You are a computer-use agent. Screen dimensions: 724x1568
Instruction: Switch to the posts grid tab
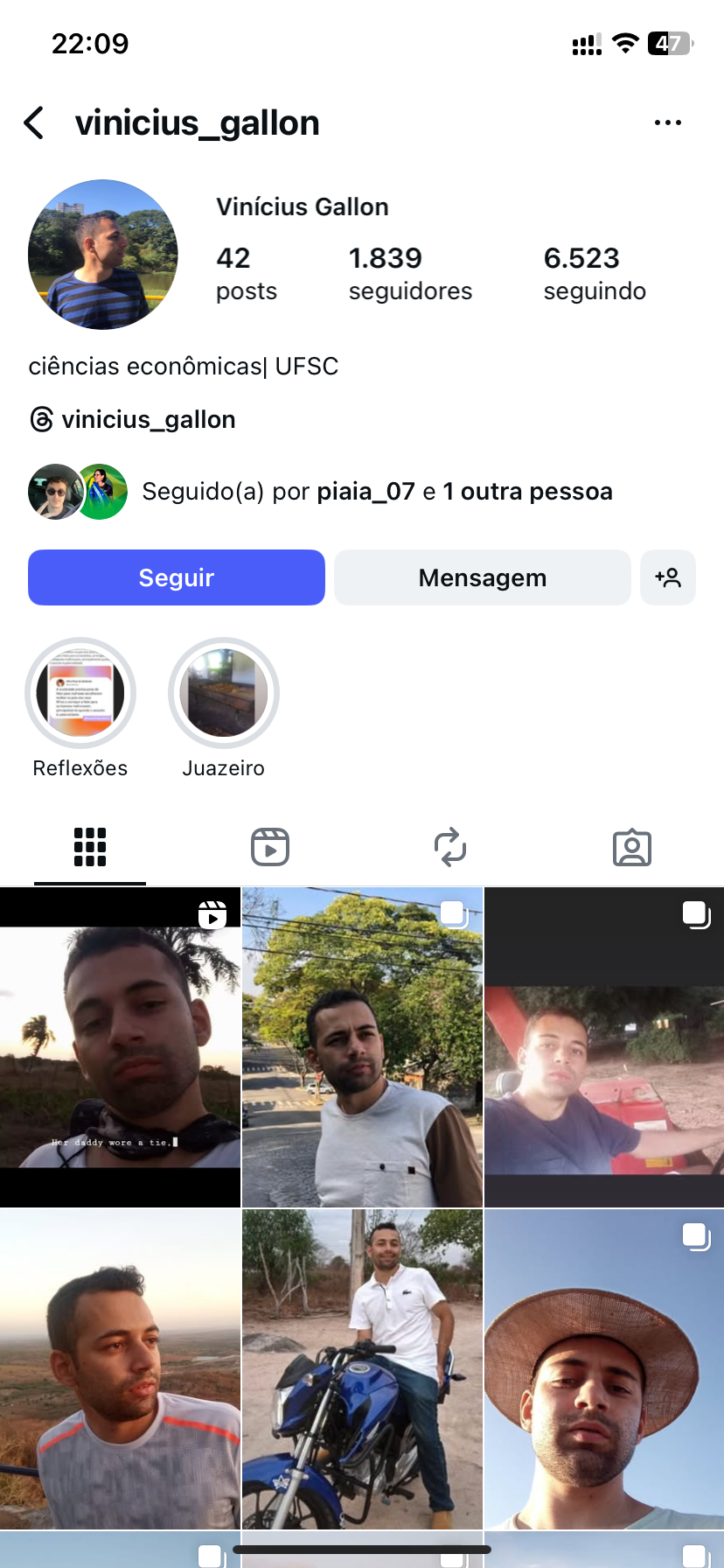coord(90,847)
